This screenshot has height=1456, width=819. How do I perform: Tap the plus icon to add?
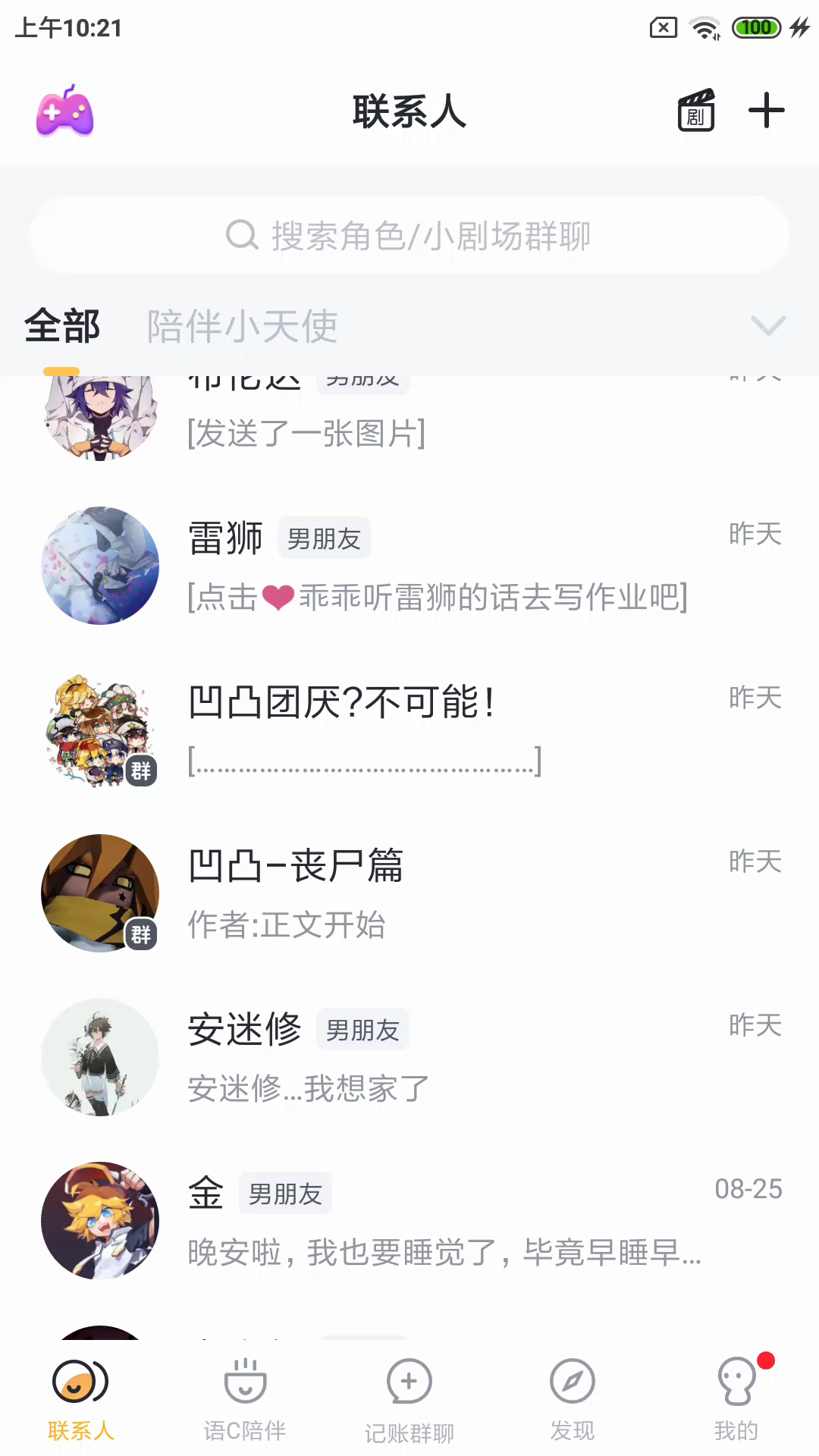coord(767,111)
